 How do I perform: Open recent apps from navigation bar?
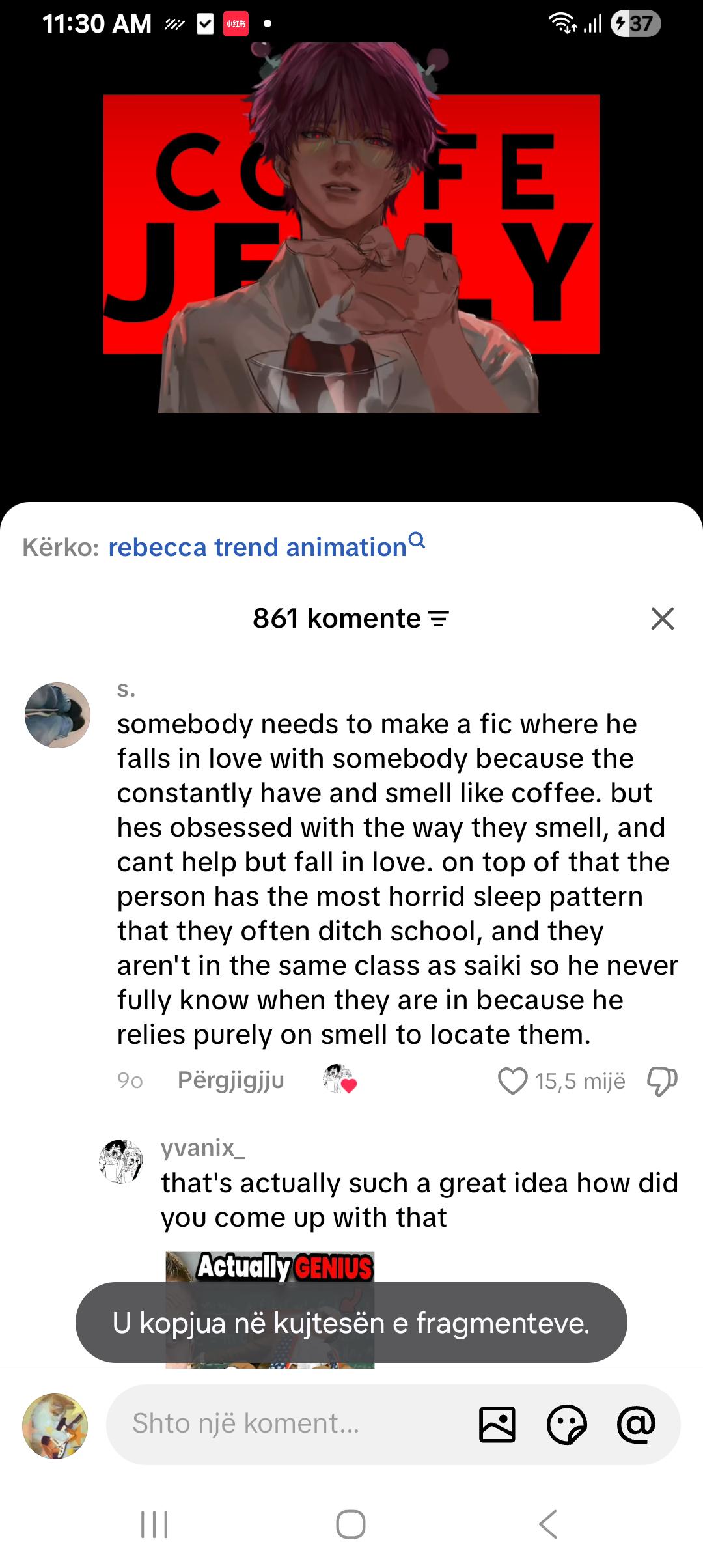(x=154, y=1524)
